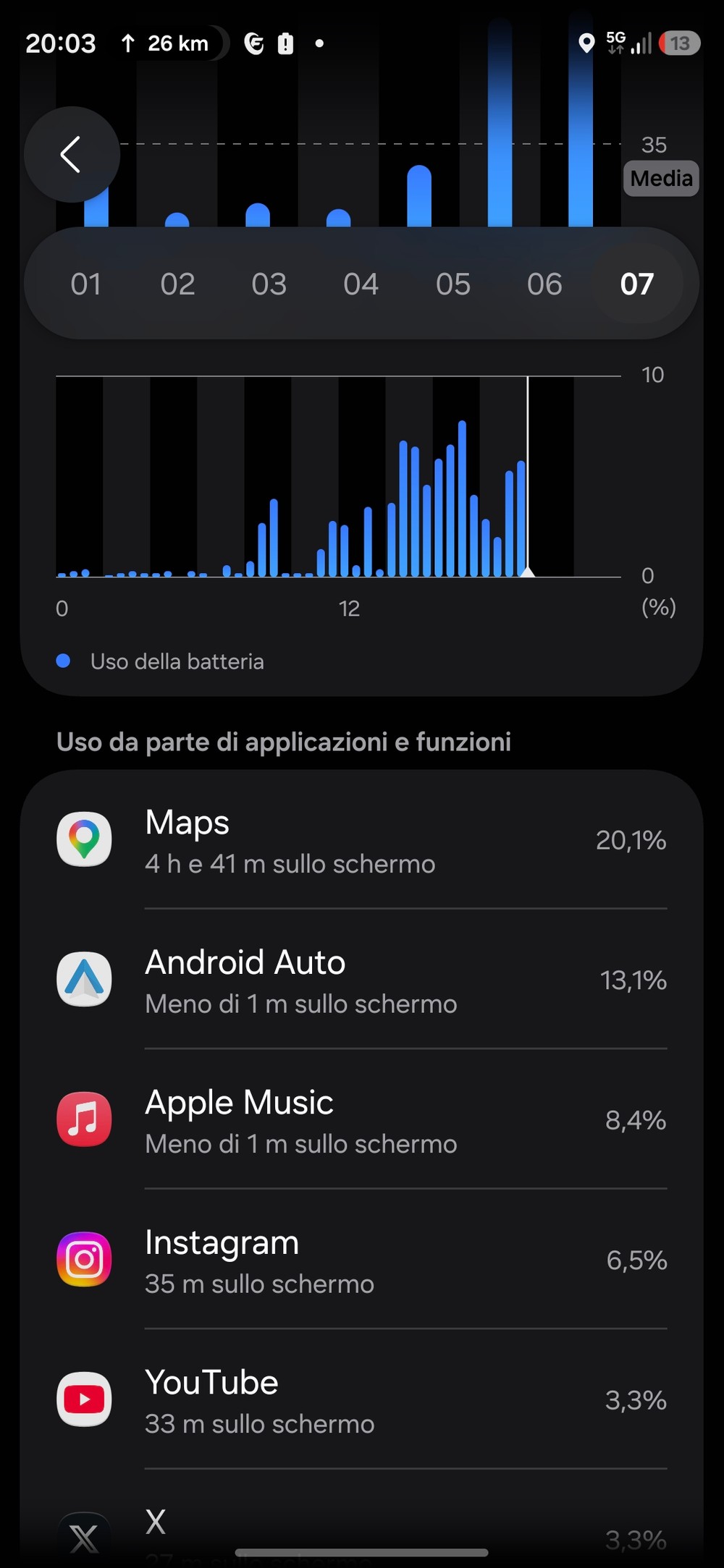
Task: Switch to day 06
Action: pyautogui.click(x=544, y=284)
